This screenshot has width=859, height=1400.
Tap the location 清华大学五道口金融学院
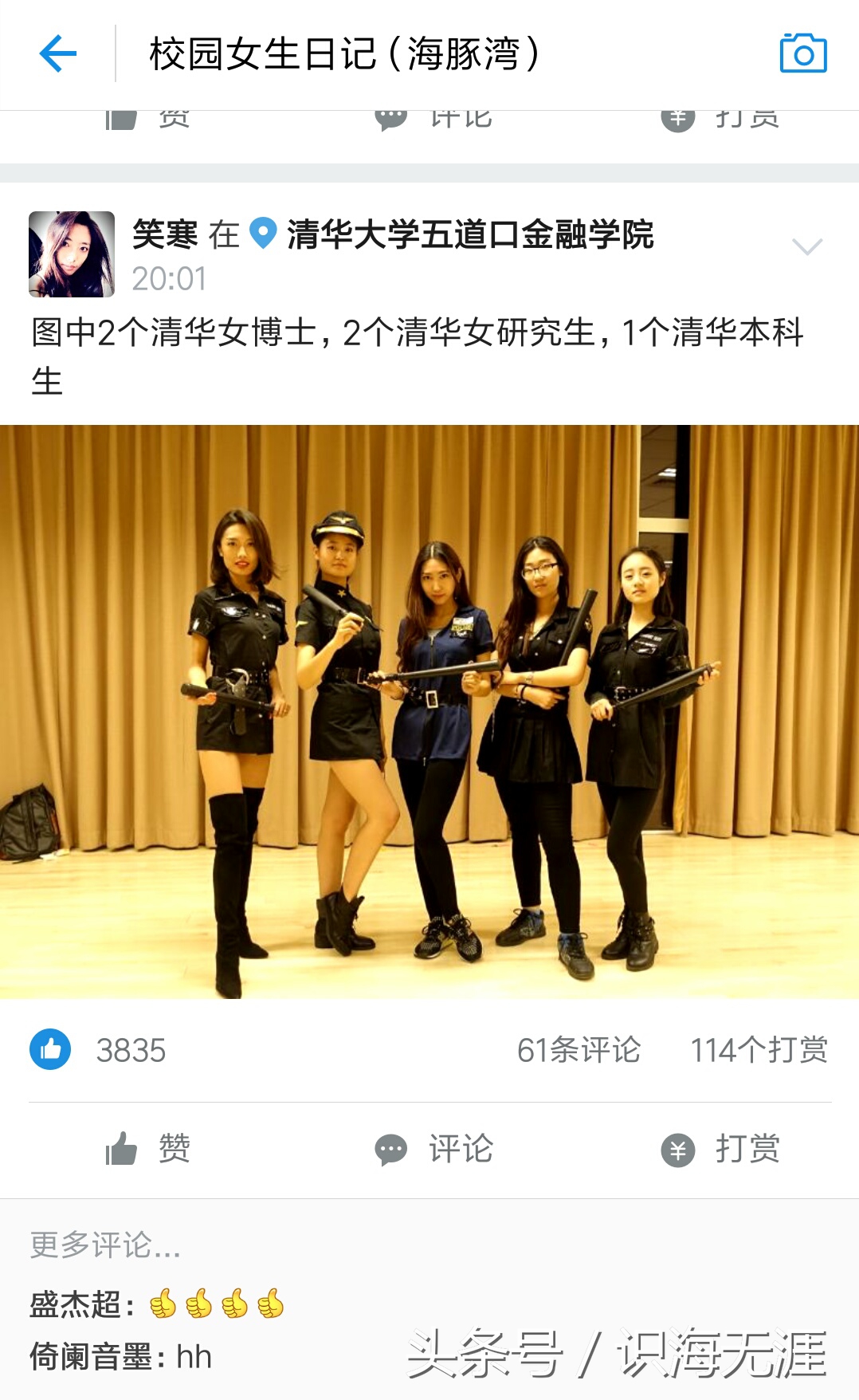coord(472,237)
